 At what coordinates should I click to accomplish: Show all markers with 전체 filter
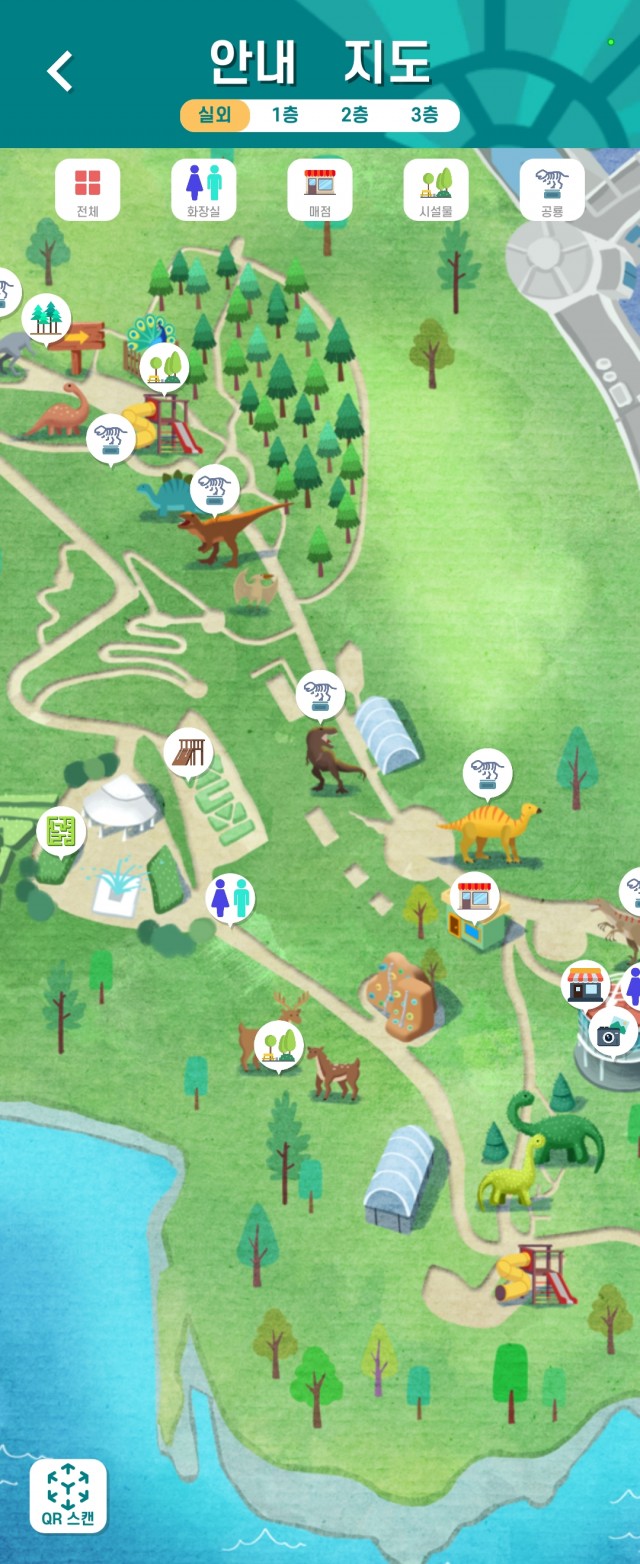tap(87, 189)
